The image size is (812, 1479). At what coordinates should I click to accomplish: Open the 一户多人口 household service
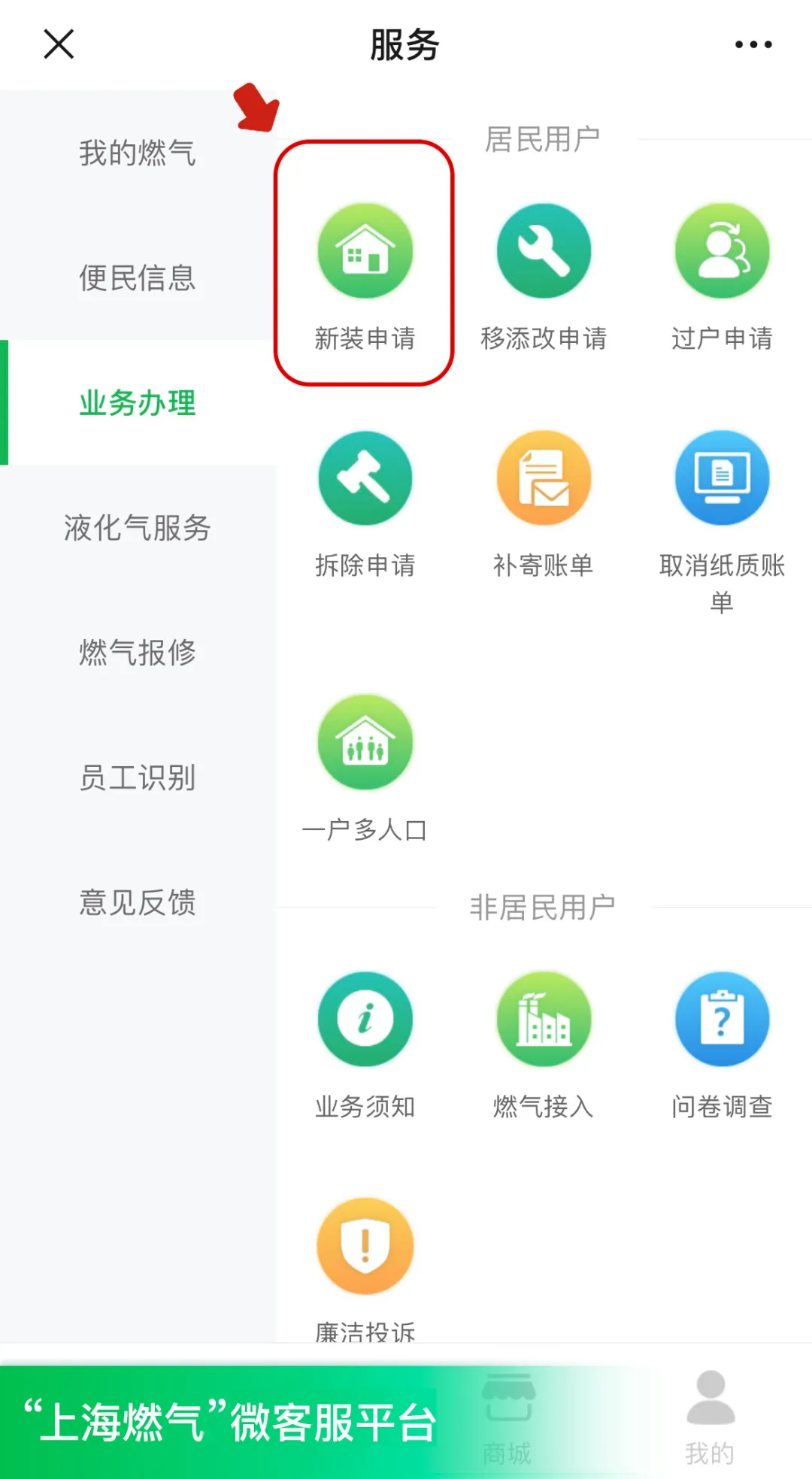click(x=365, y=742)
